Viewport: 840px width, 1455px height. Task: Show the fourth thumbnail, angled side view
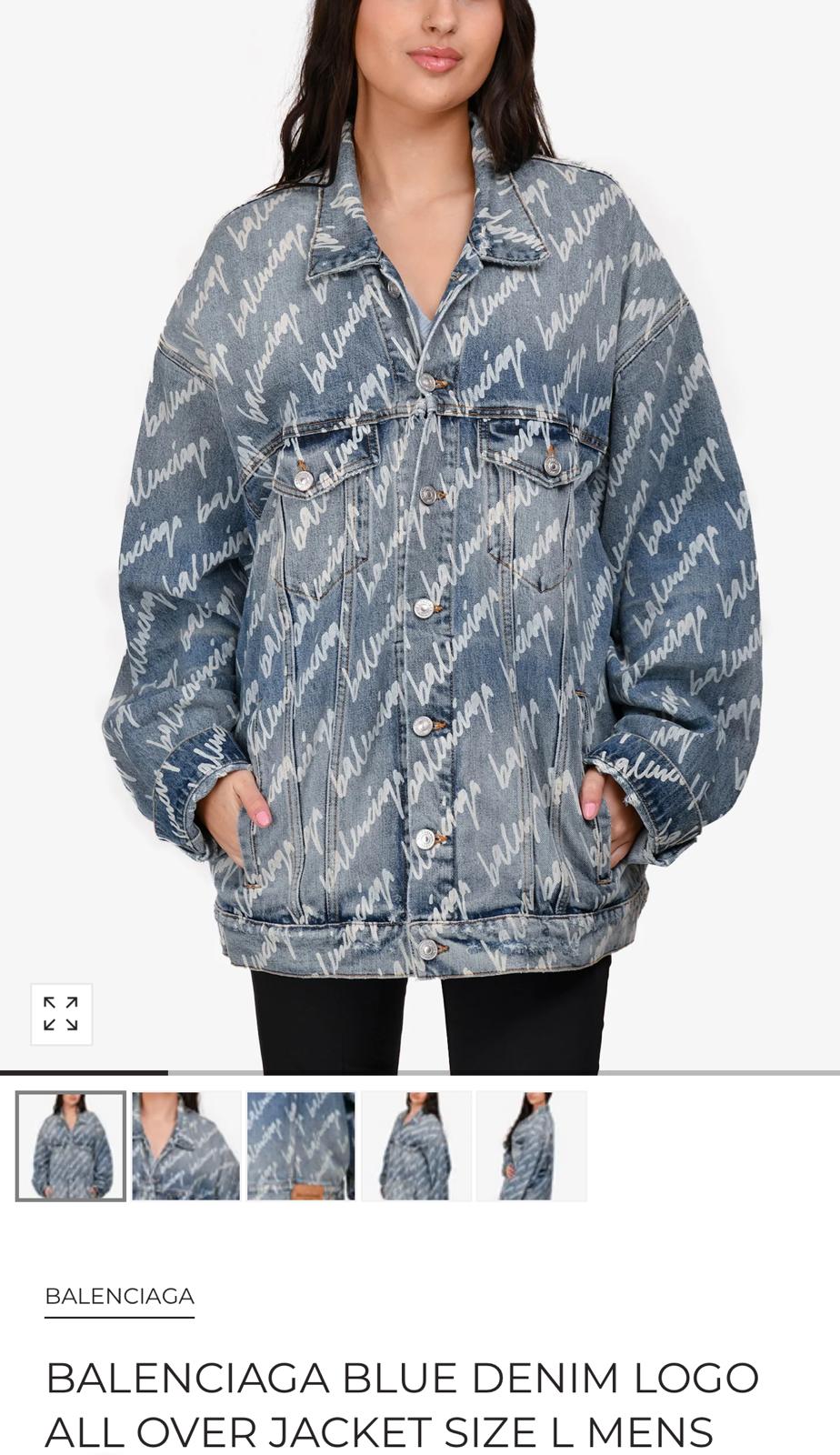(x=416, y=1146)
